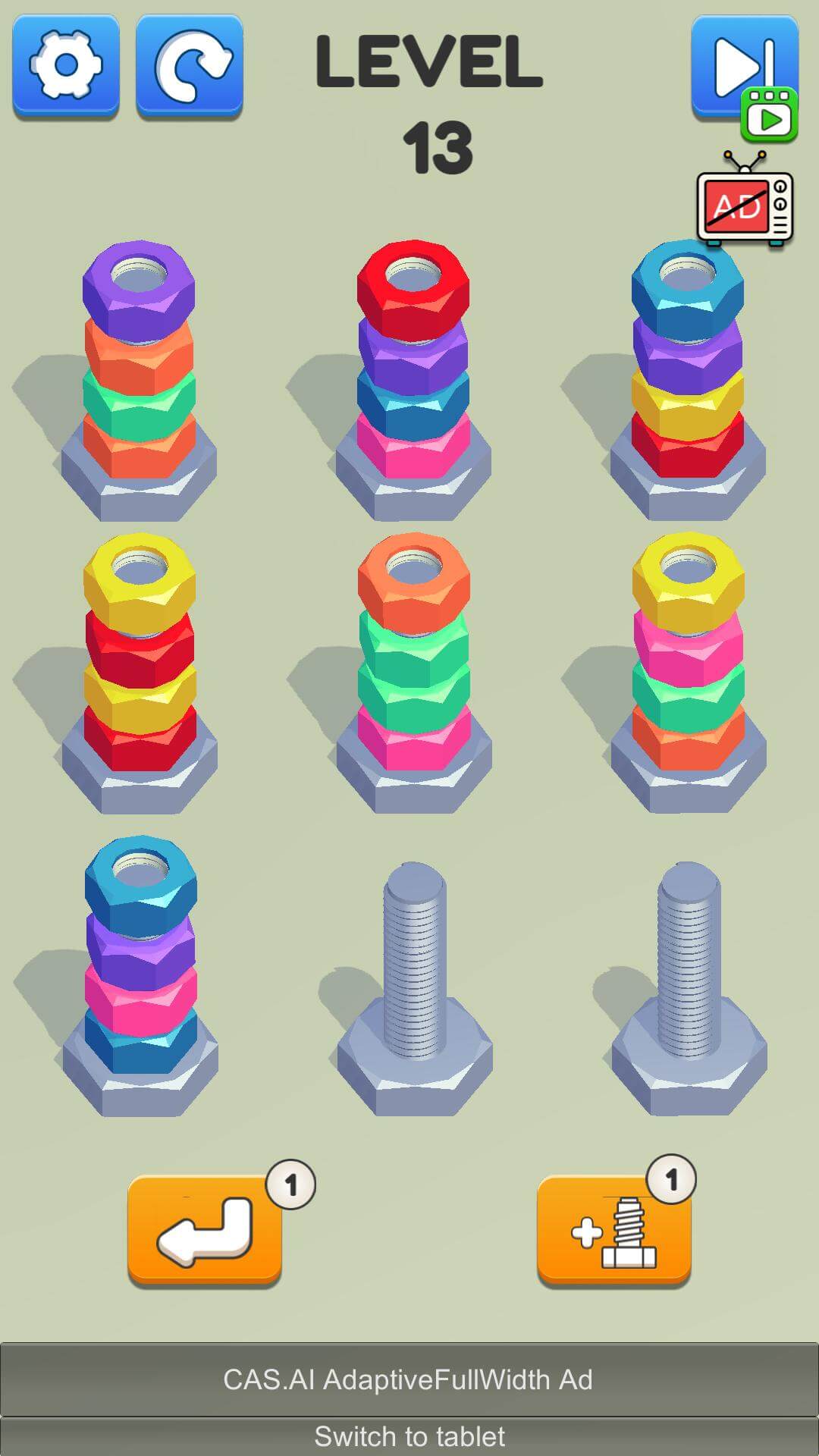Select the bolt with purple nut on top
The height and width of the screenshot is (1456, 819).
139,379
